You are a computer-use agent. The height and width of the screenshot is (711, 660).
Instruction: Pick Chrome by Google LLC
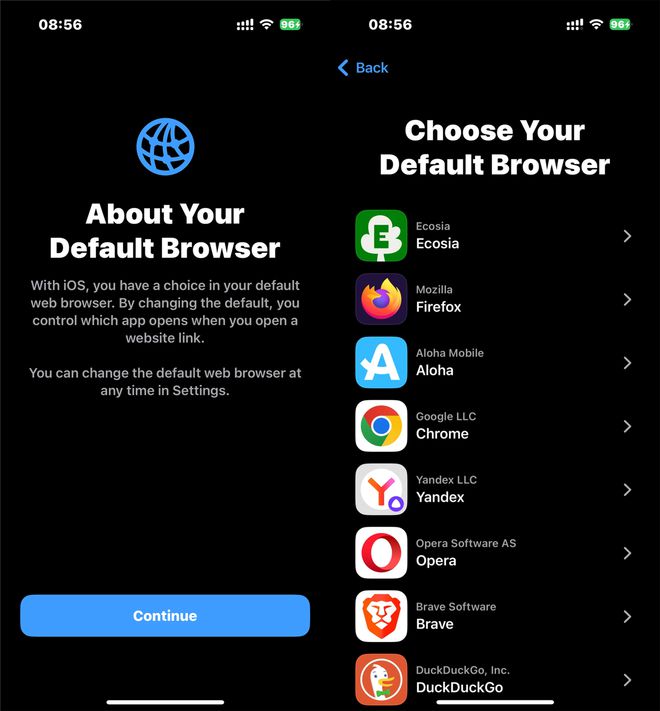pyautogui.click(x=494, y=426)
